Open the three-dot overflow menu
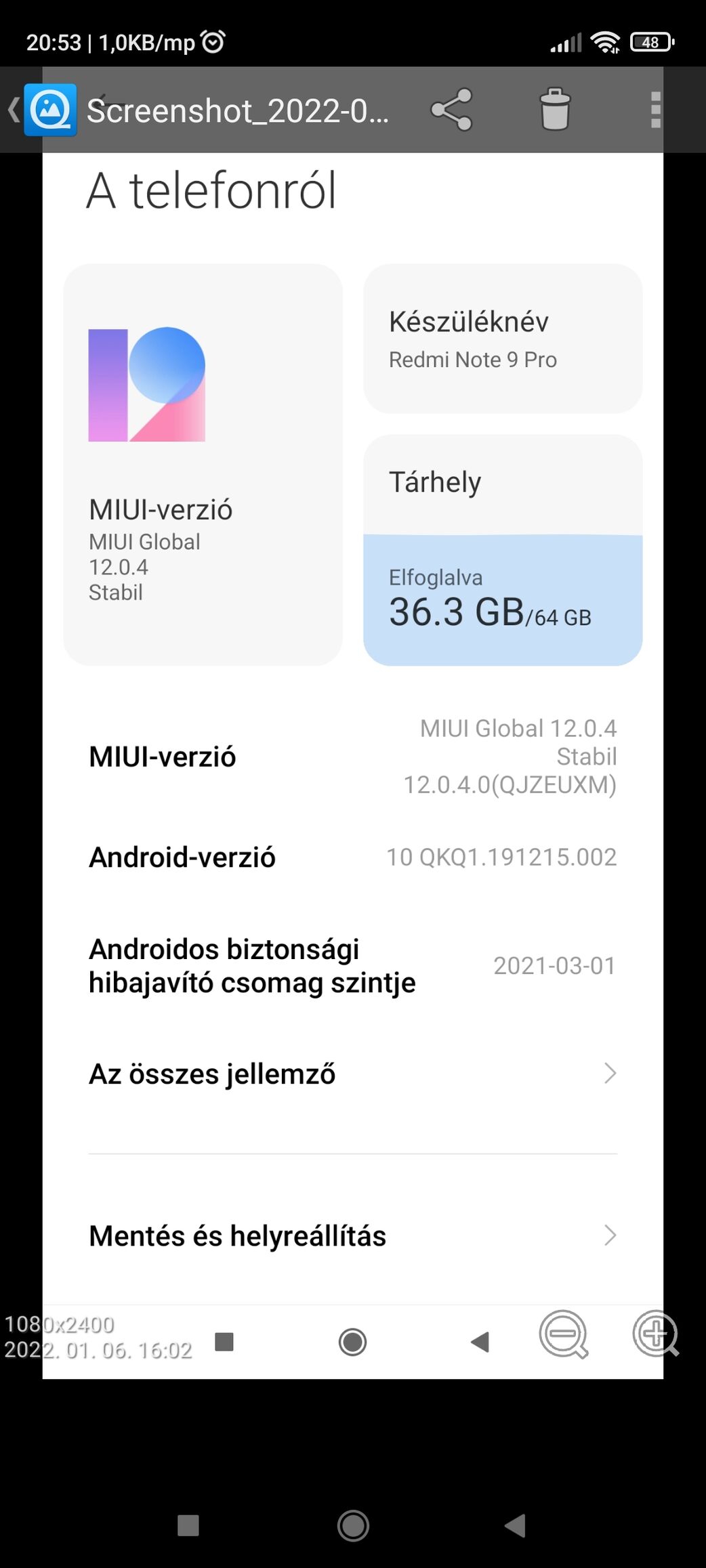 pos(655,110)
